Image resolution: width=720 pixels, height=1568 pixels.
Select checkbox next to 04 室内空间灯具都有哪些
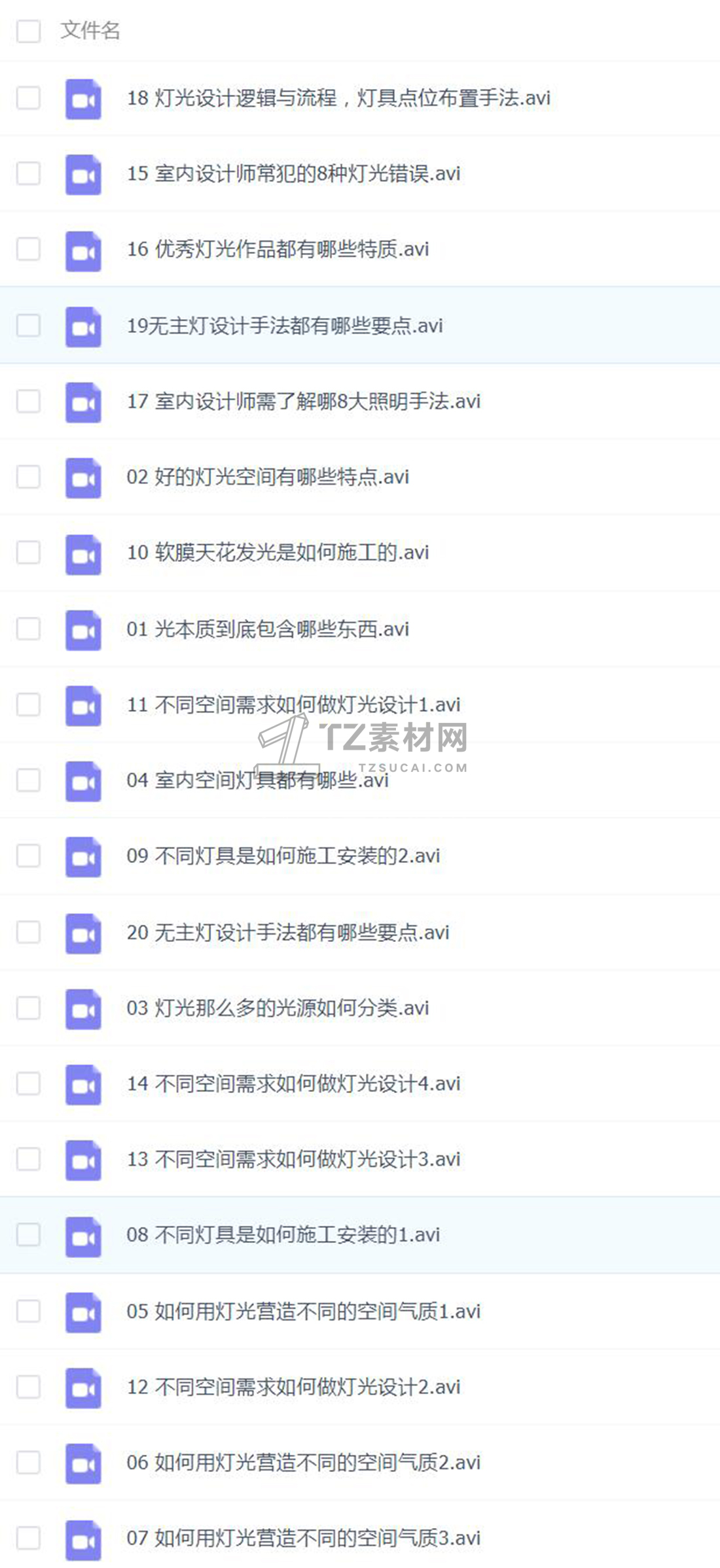28,780
